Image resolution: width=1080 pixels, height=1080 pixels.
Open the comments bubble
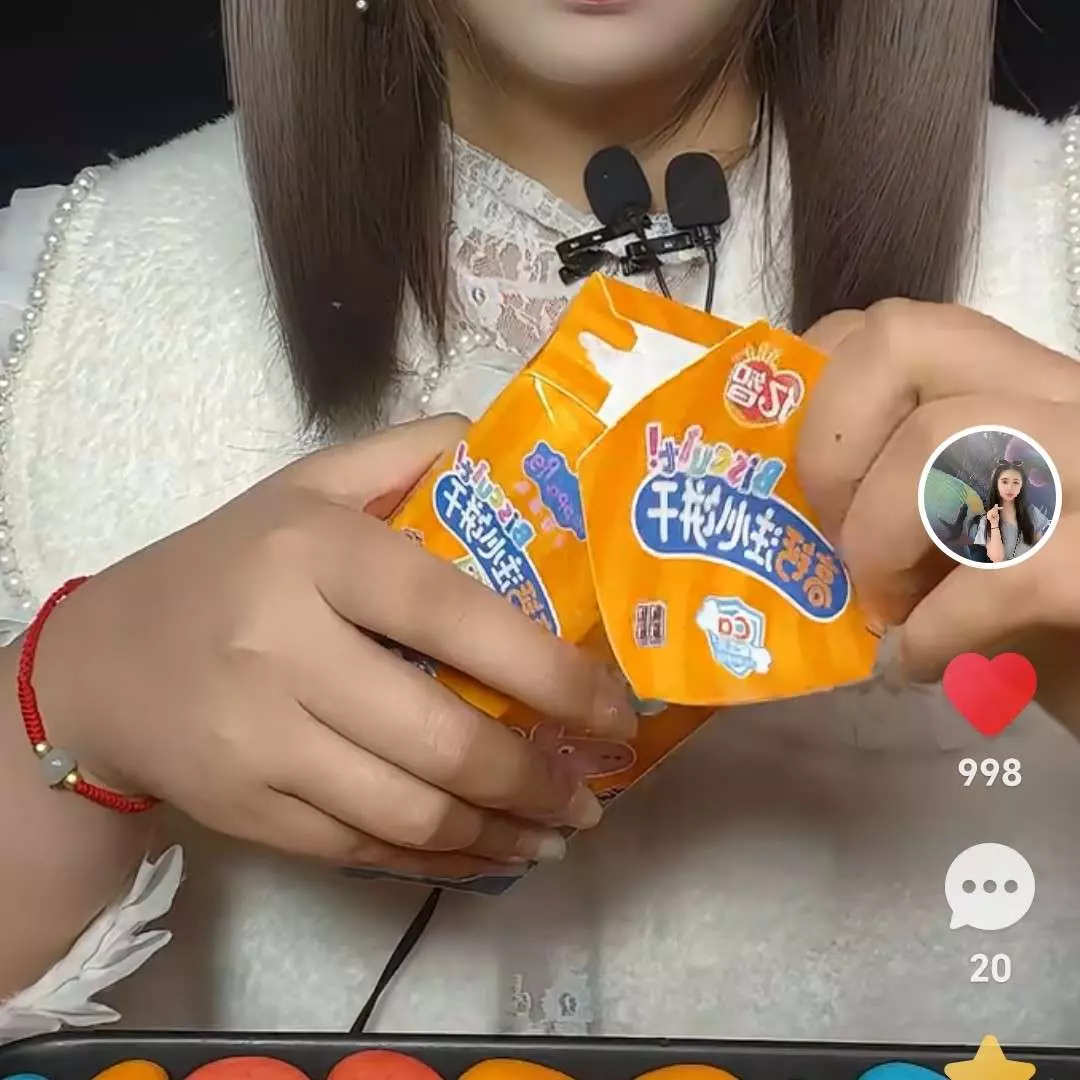(989, 887)
